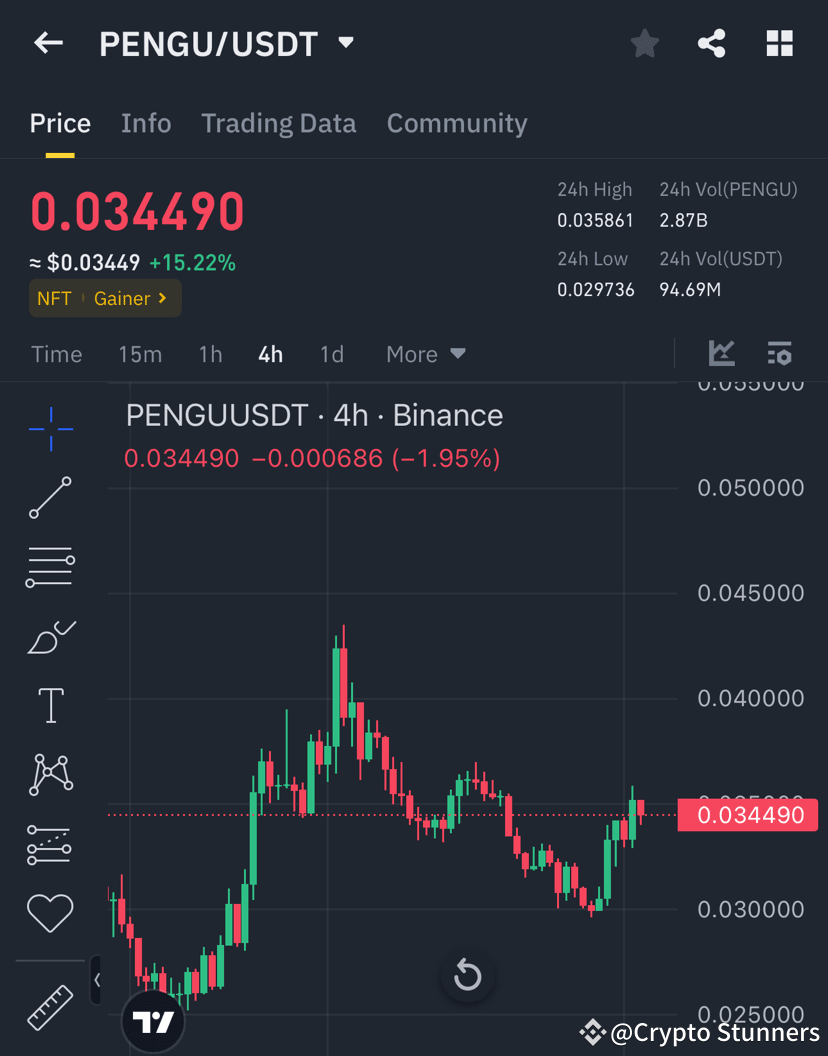Select the text annotation tool
The height and width of the screenshot is (1056, 828).
point(50,705)
